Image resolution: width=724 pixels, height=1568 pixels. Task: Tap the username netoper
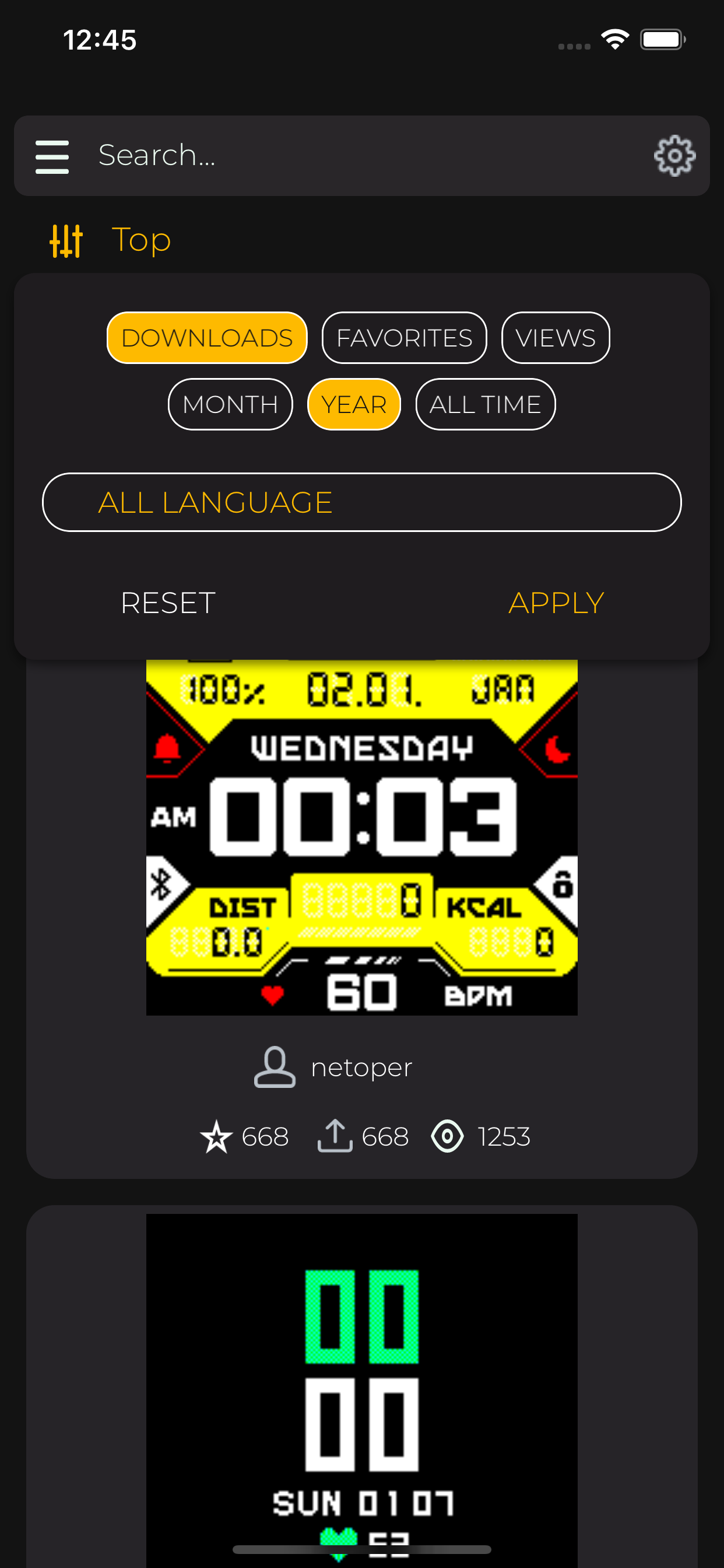tap(361, 1066)
